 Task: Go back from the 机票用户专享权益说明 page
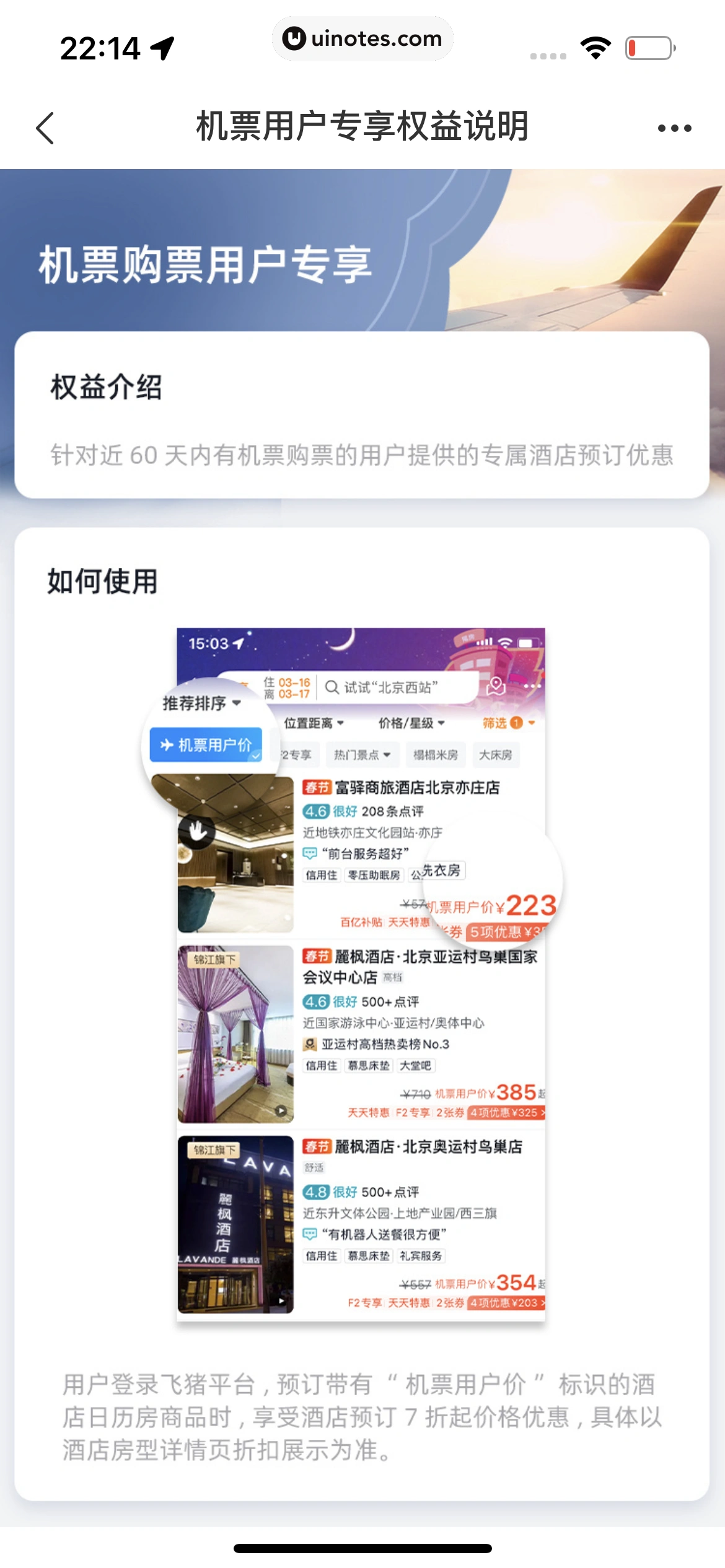point(45,128)
